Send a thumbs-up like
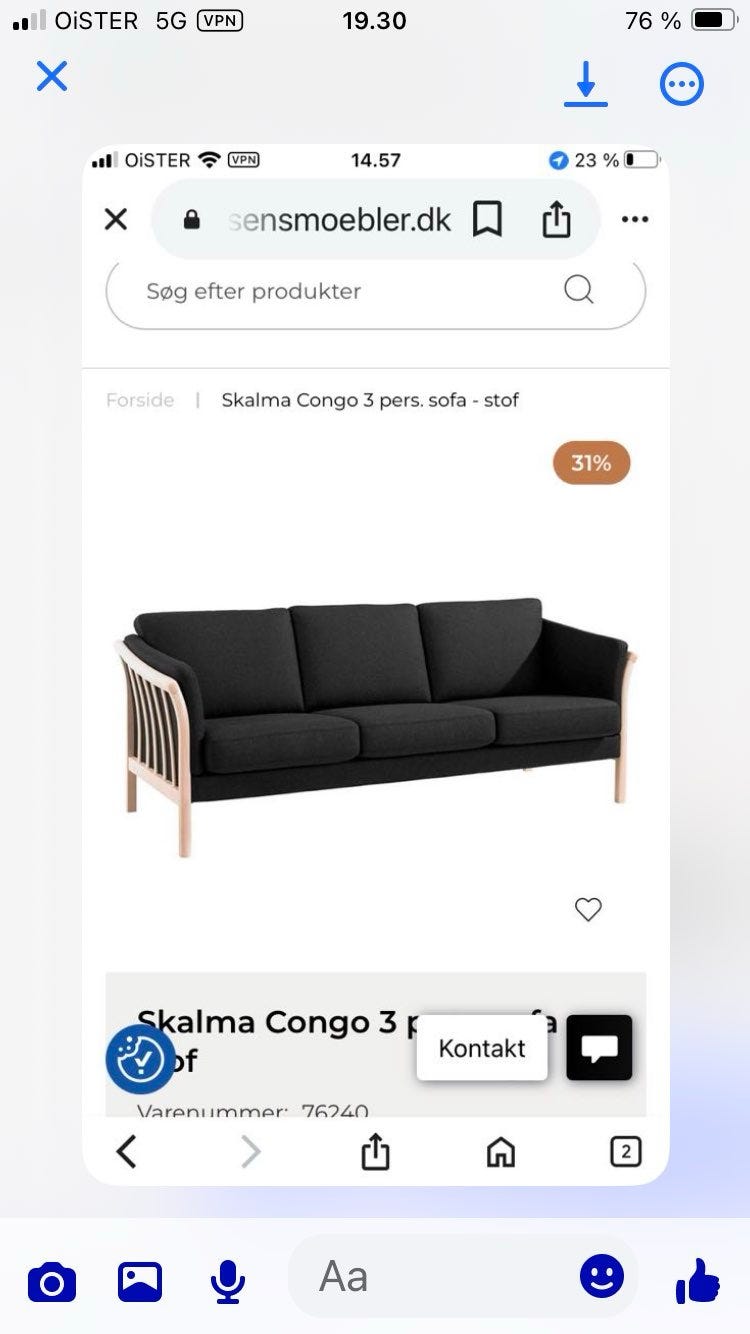The height and width of the screenshot is (1334, 750). (x=698, y=1280)
